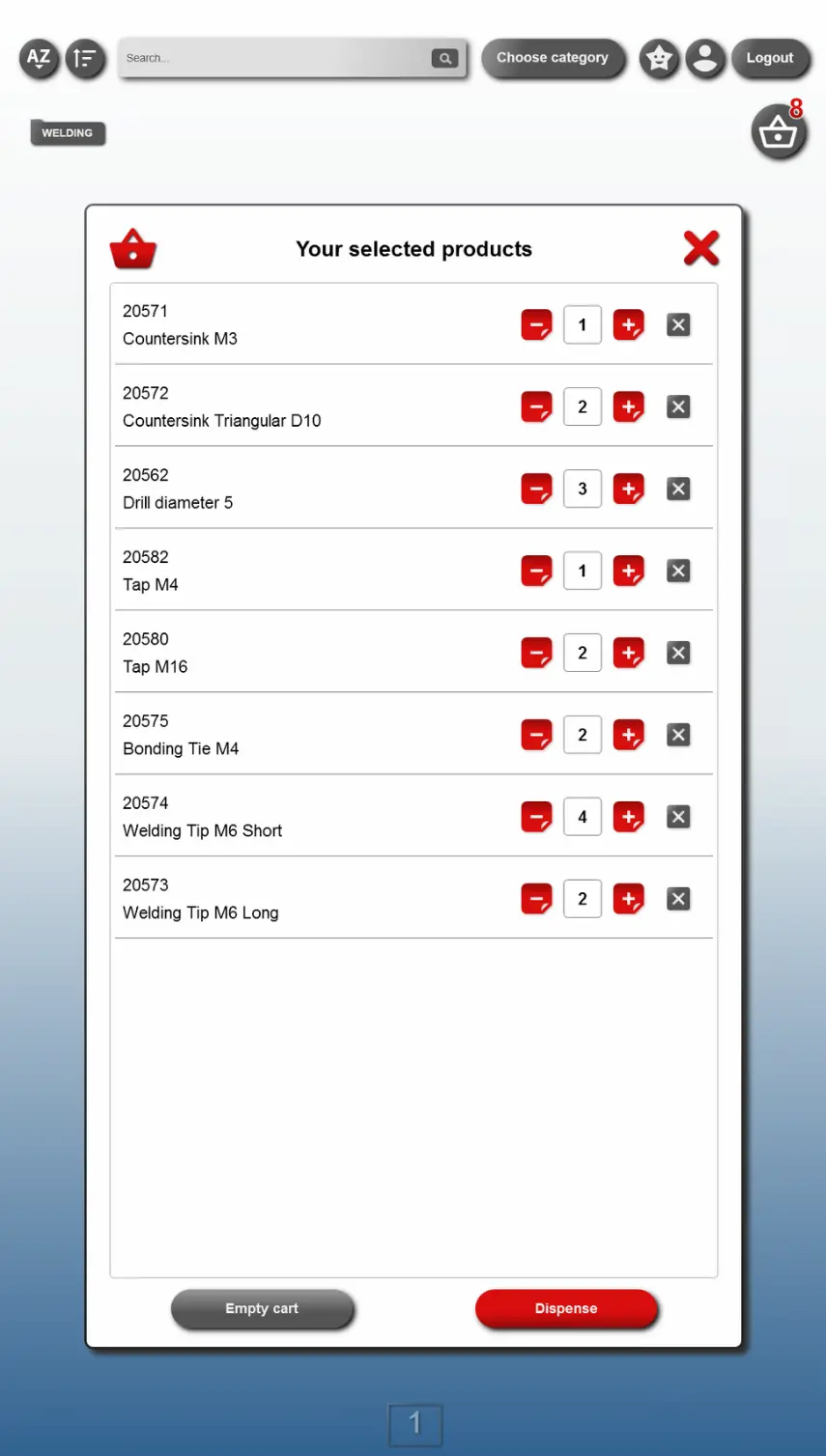Viewport: 826px width, 1456px height.
Task: Increase quantity of Welding Tip M6 Long
Action: coord(629,900)
